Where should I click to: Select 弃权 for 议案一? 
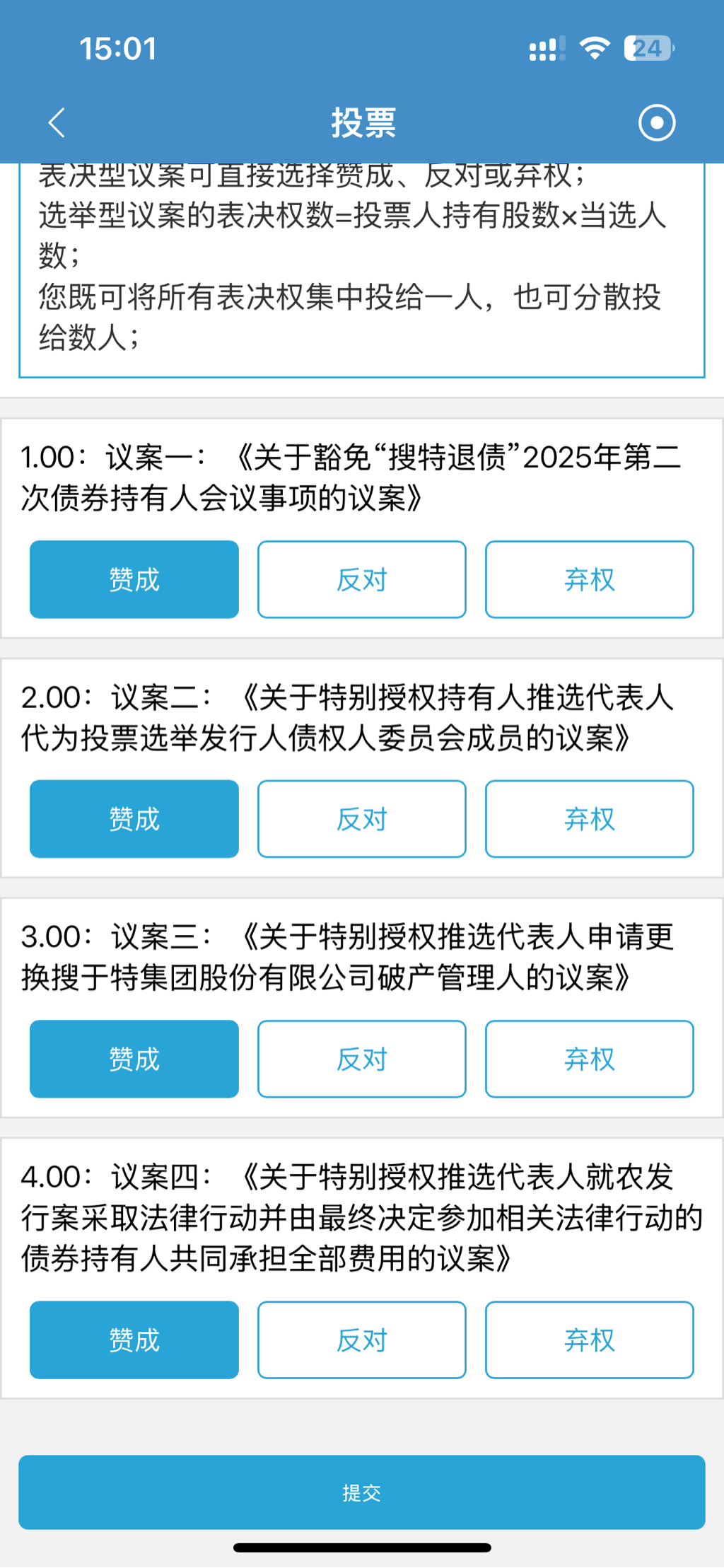point(589,579)
